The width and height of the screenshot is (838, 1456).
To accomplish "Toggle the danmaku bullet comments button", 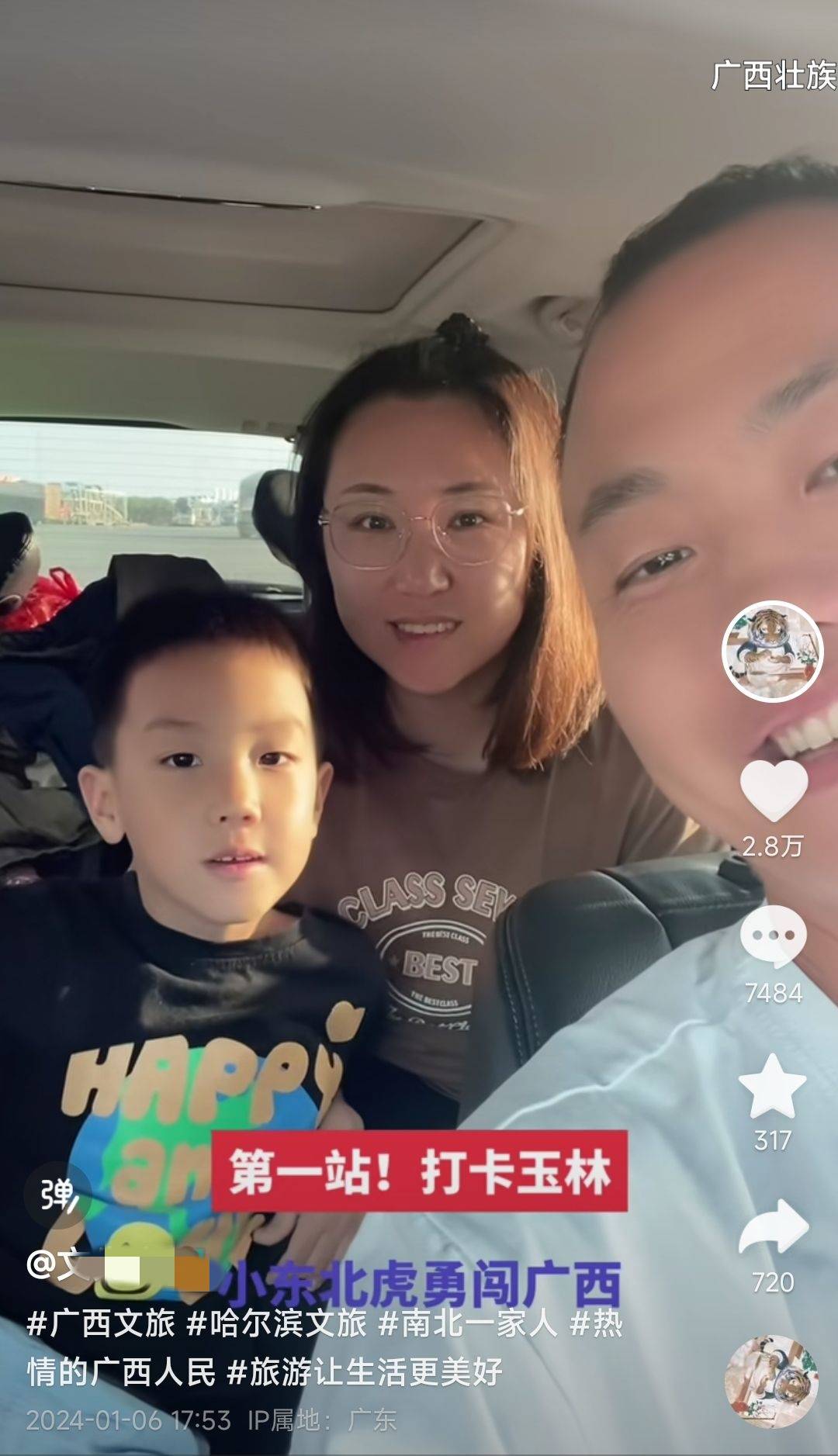I will (x=57, y=1195).
